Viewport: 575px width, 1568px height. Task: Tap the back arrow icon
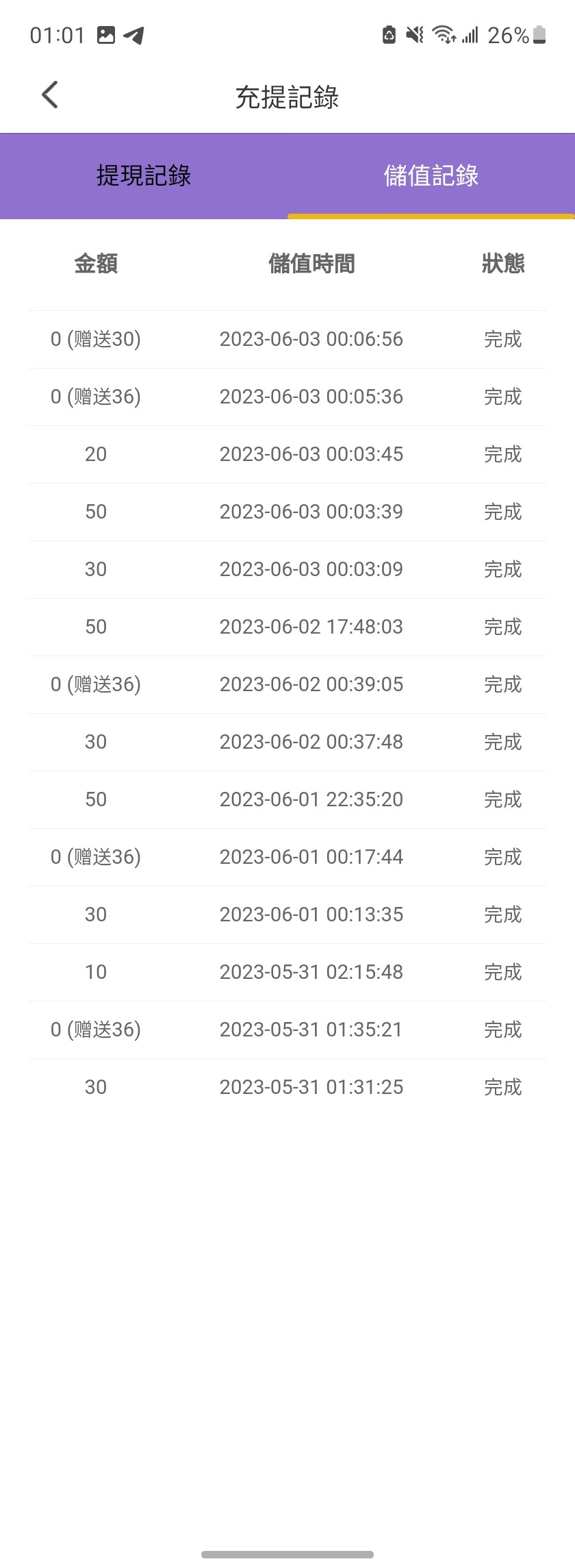[49, 94]
